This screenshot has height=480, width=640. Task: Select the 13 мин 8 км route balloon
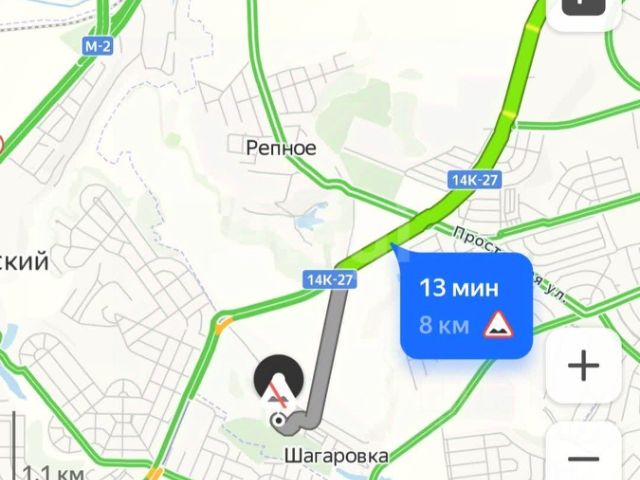coord(466,306)
